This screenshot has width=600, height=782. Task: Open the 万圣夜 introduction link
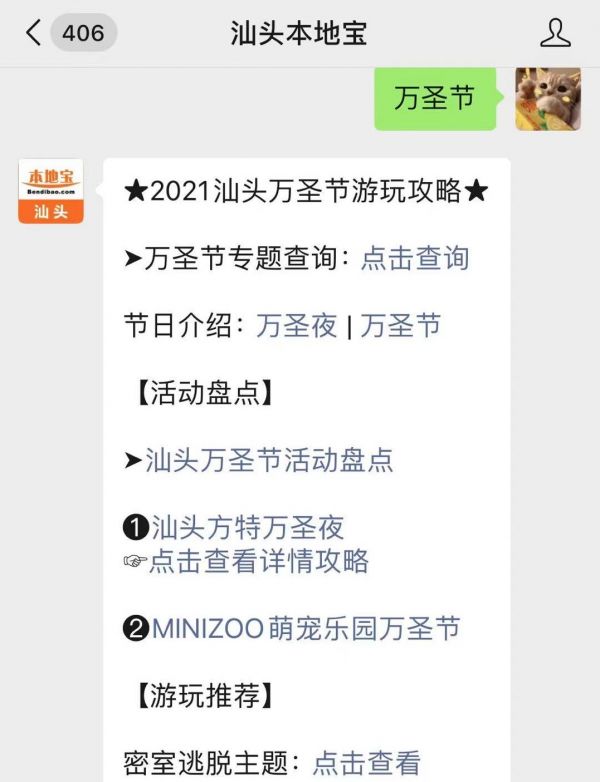[x=297, y=326]
